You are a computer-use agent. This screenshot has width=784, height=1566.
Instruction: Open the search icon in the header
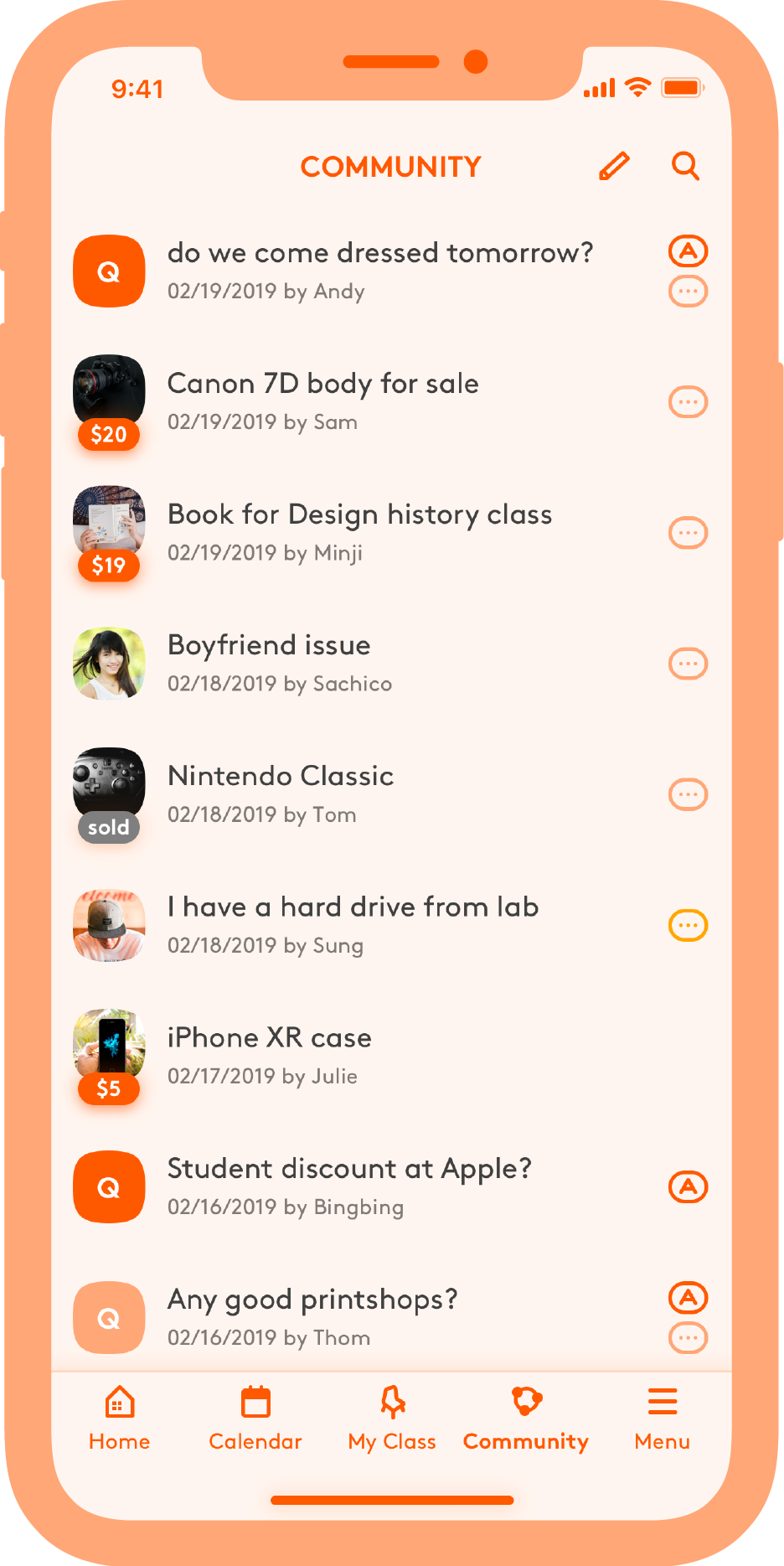click(685, 166)
